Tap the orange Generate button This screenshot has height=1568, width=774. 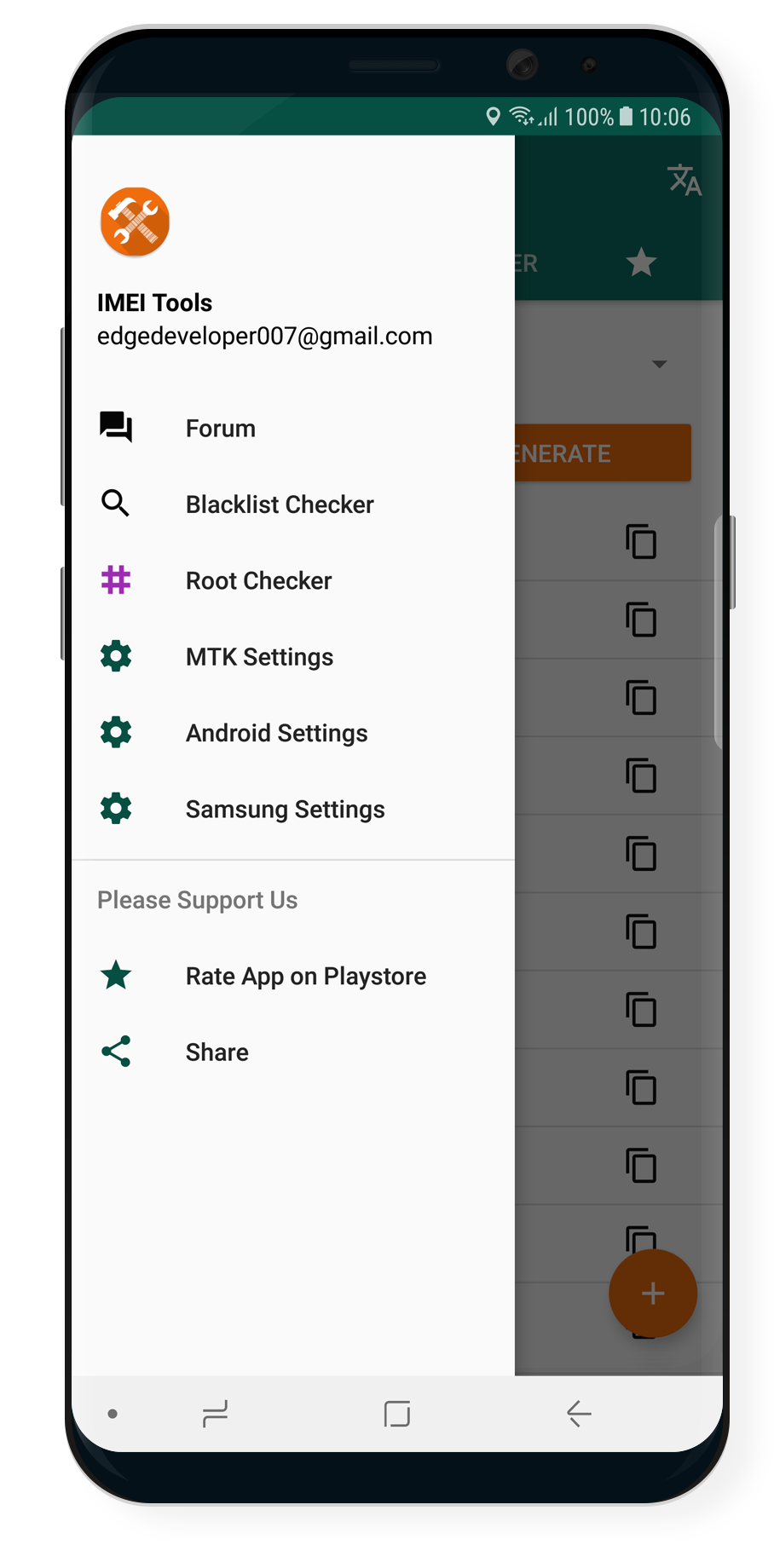pos(603,453)
